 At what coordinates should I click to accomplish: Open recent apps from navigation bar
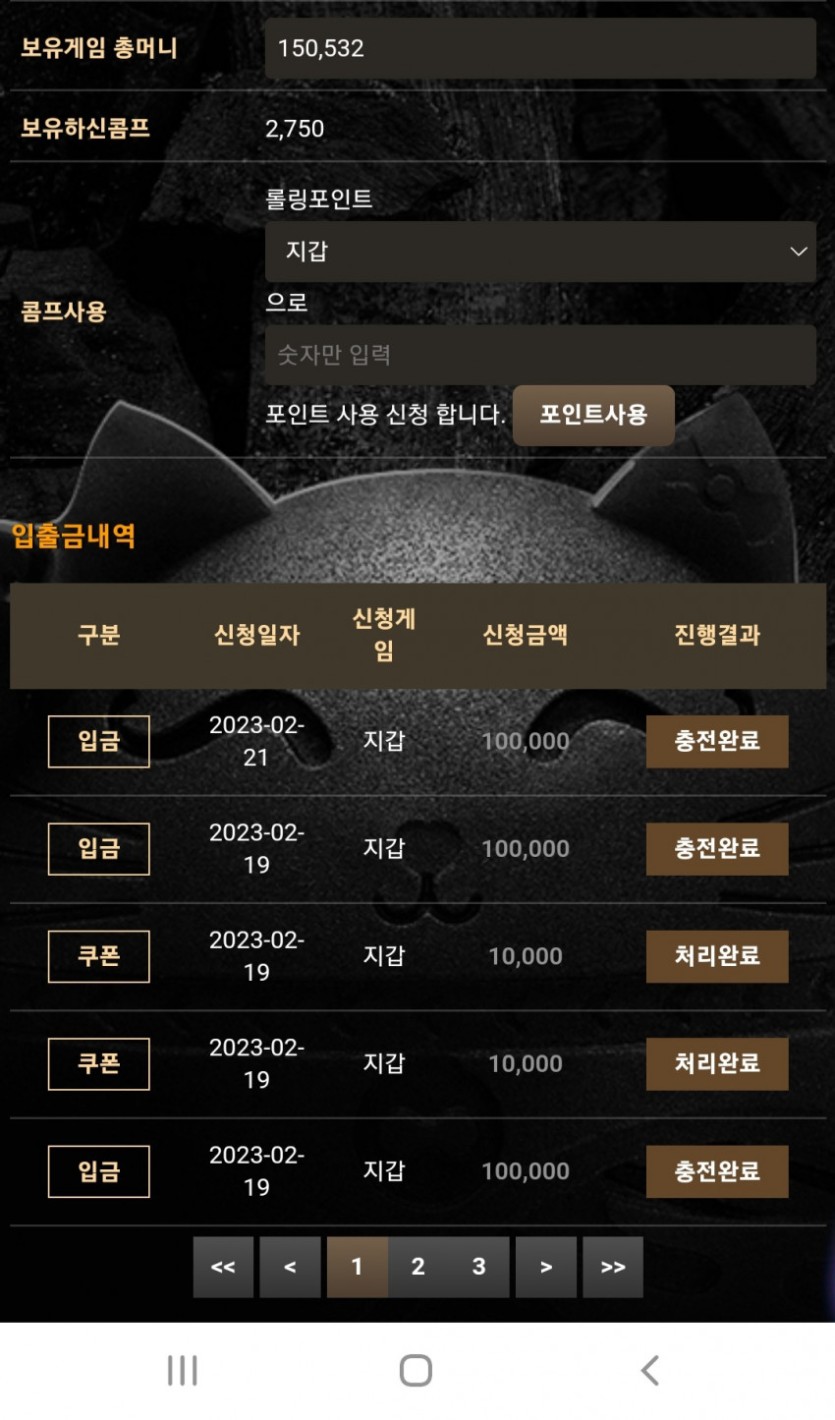pyautogui.click(x=182, y=1370)
